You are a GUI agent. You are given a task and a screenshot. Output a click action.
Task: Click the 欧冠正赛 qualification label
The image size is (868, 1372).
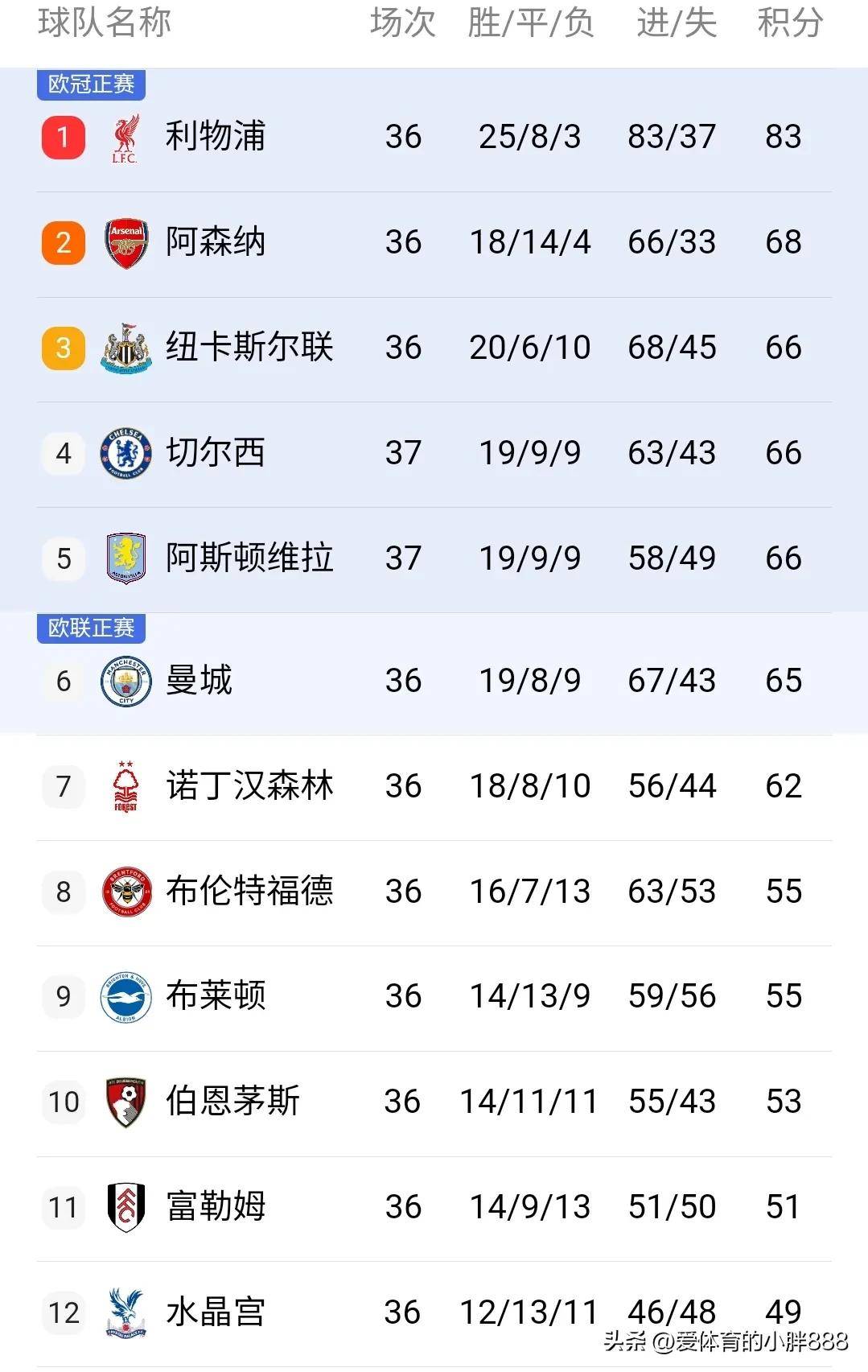coord(90,82)
